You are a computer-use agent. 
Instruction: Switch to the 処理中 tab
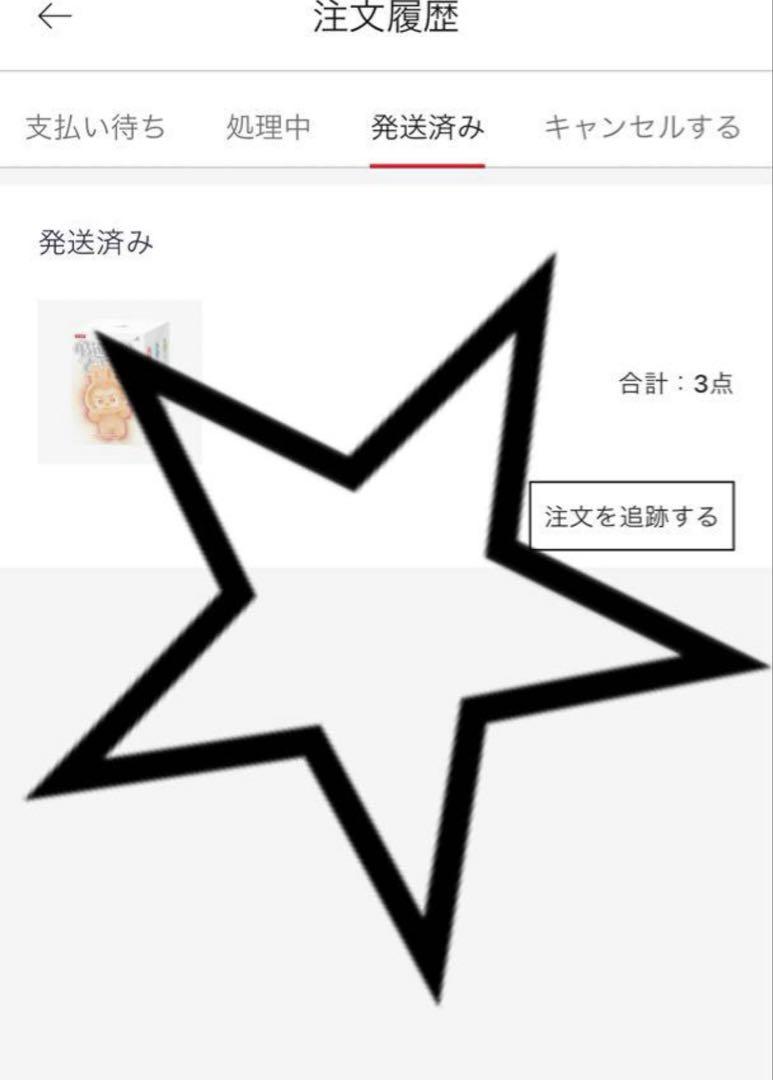pyautogui.click(x=268, y=128)
